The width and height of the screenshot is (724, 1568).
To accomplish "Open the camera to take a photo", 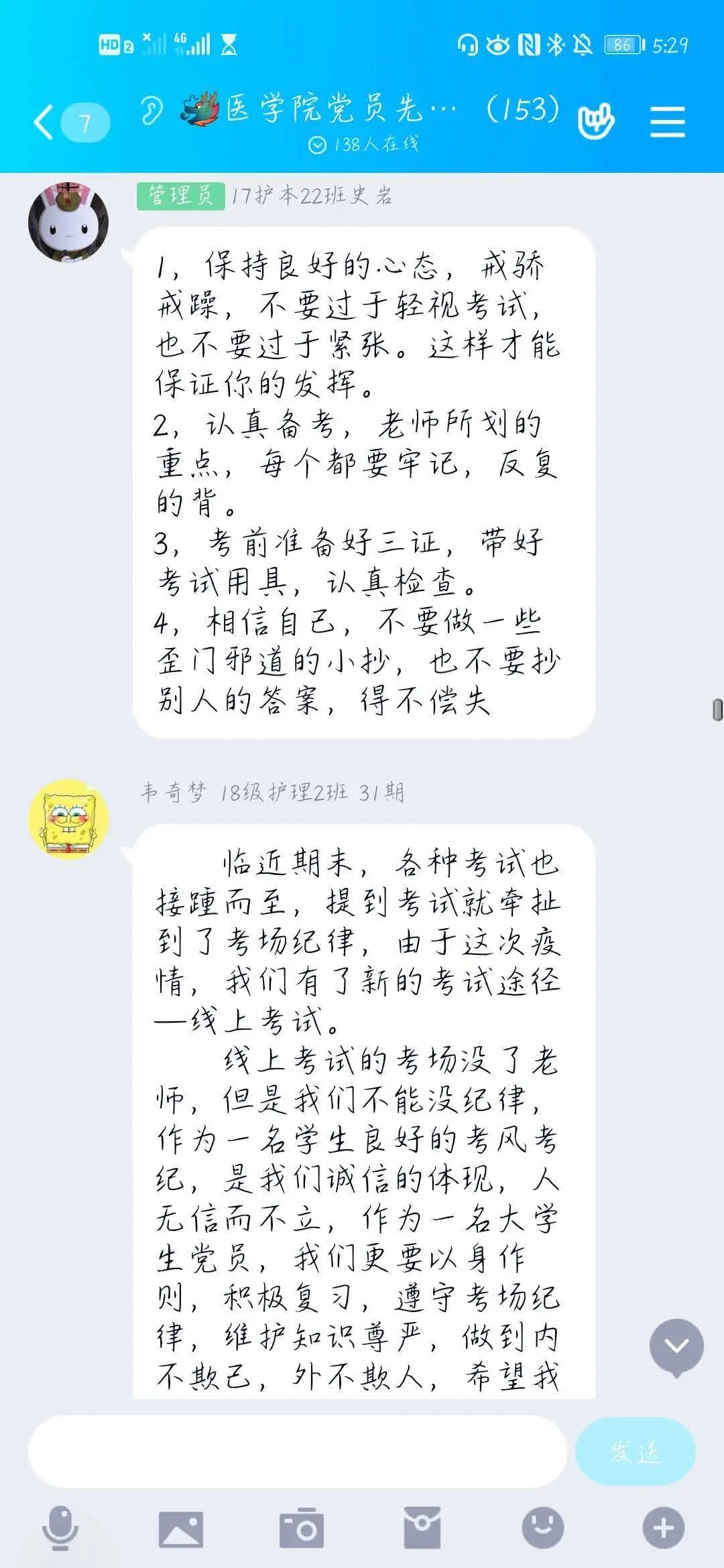I will click(302, 1528).
